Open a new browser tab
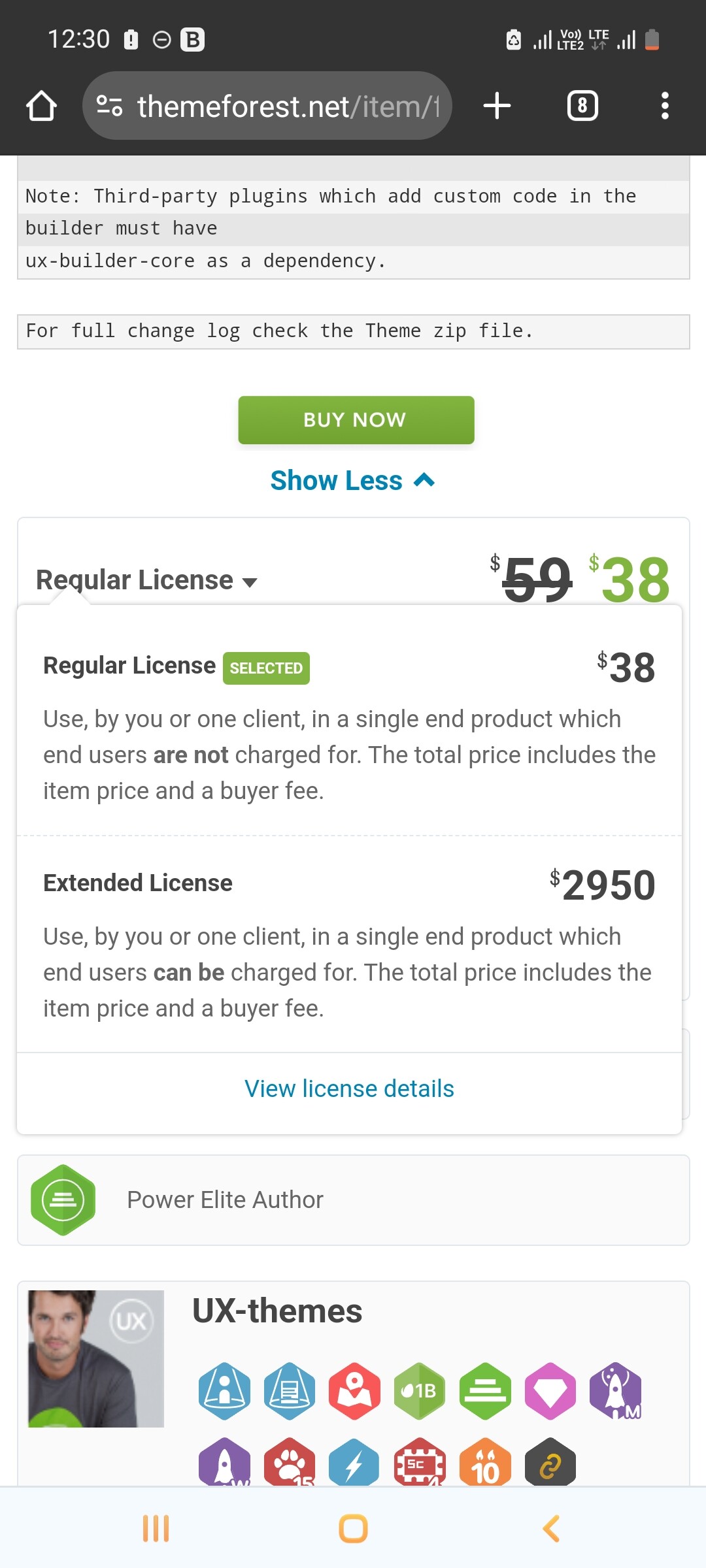The width and height of the screenshot is (706, 1568). pos(497,106)
